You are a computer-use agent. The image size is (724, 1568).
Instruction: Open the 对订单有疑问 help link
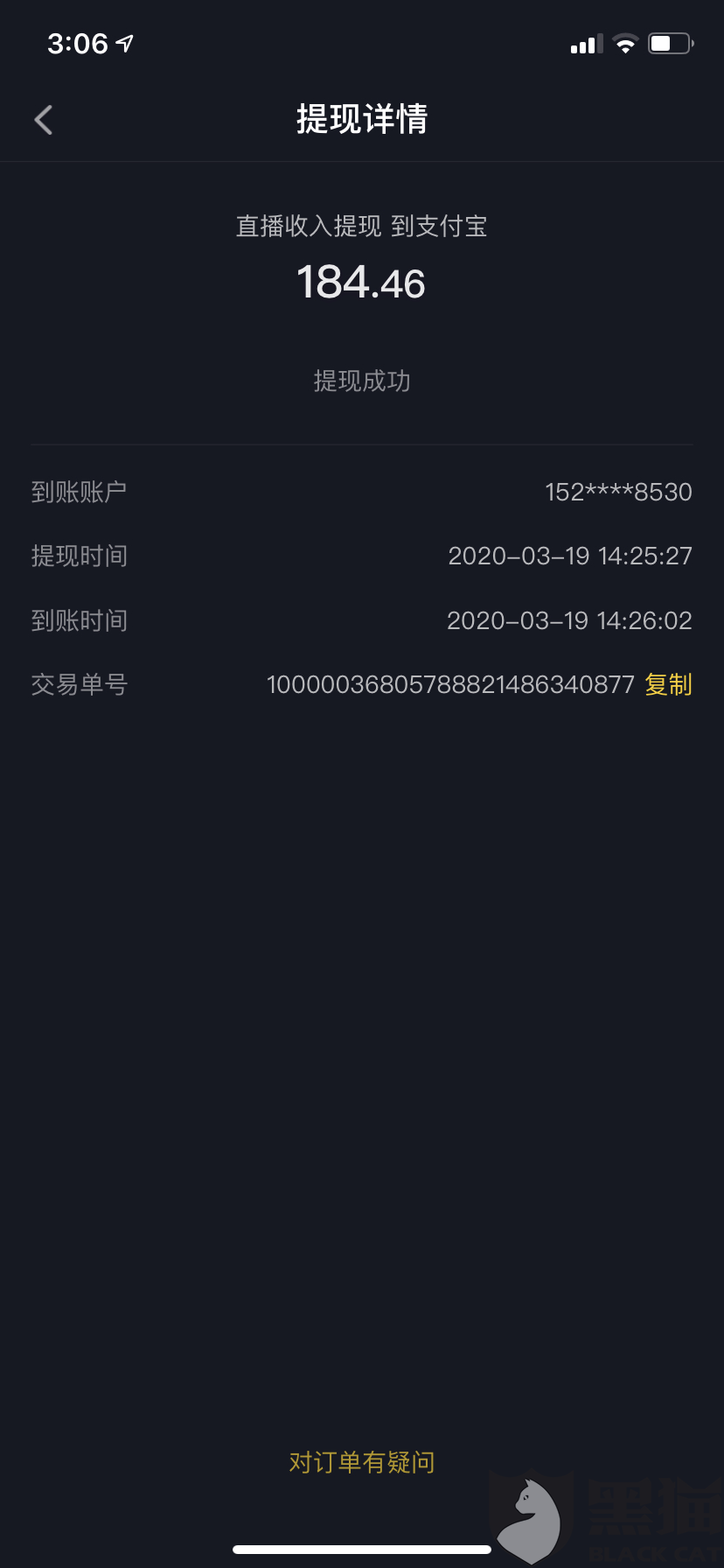[x=362, y=1462]
